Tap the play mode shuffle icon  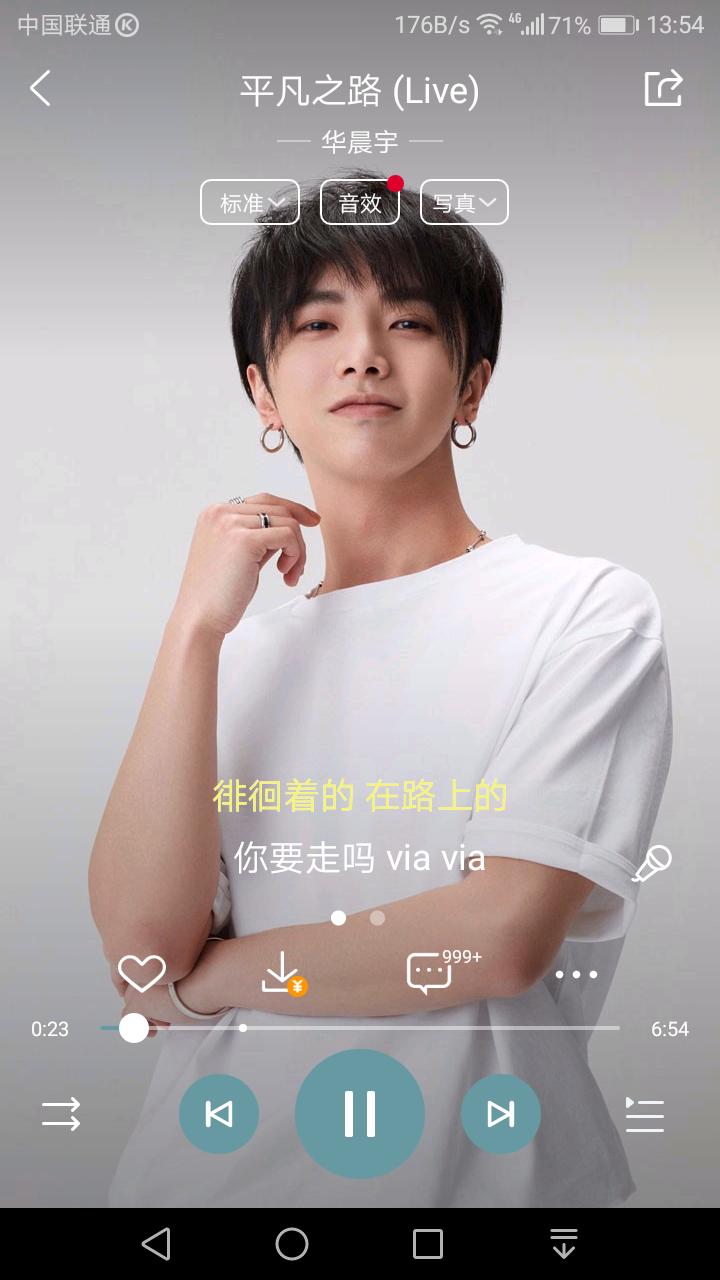[x=60, y=1113]
